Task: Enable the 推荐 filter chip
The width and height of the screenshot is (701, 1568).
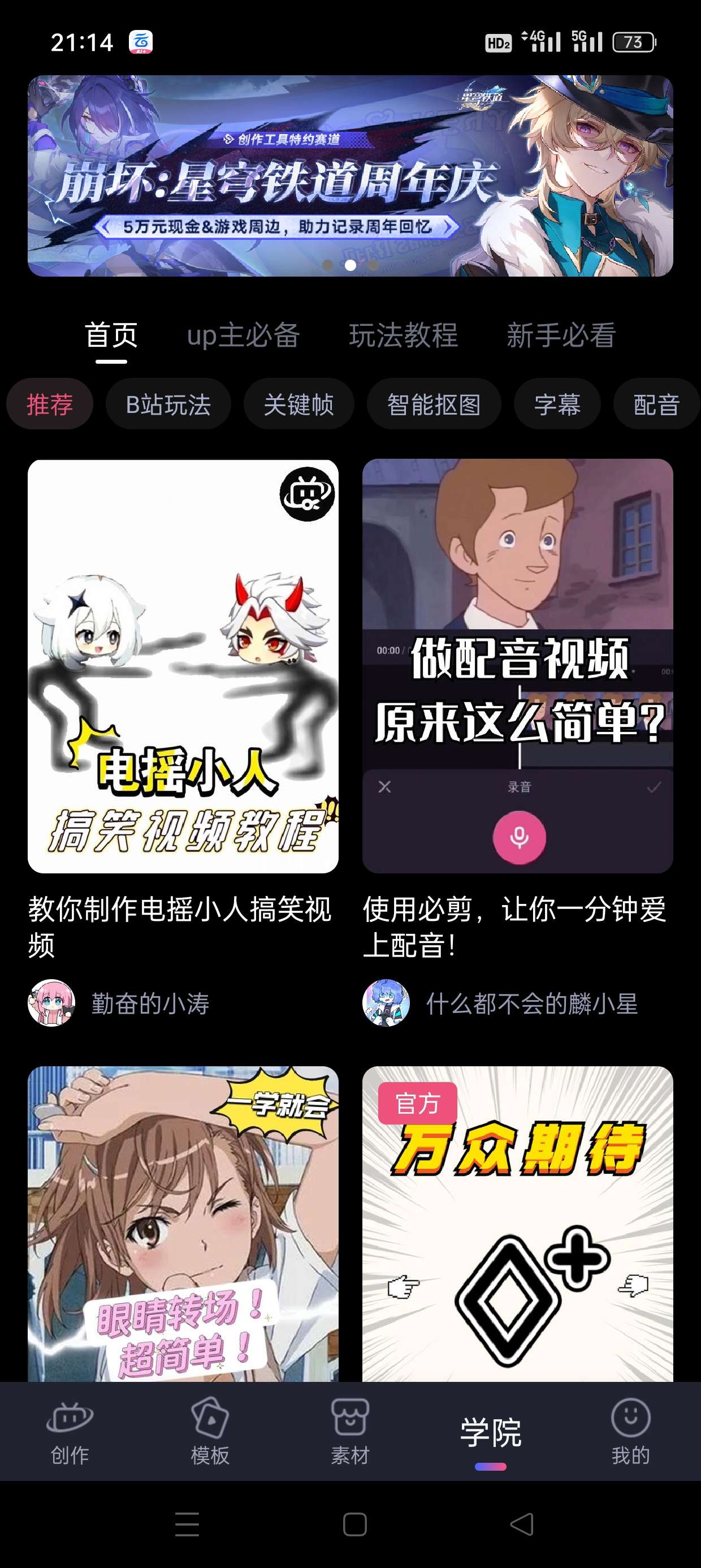Action: tap(49, 403)
